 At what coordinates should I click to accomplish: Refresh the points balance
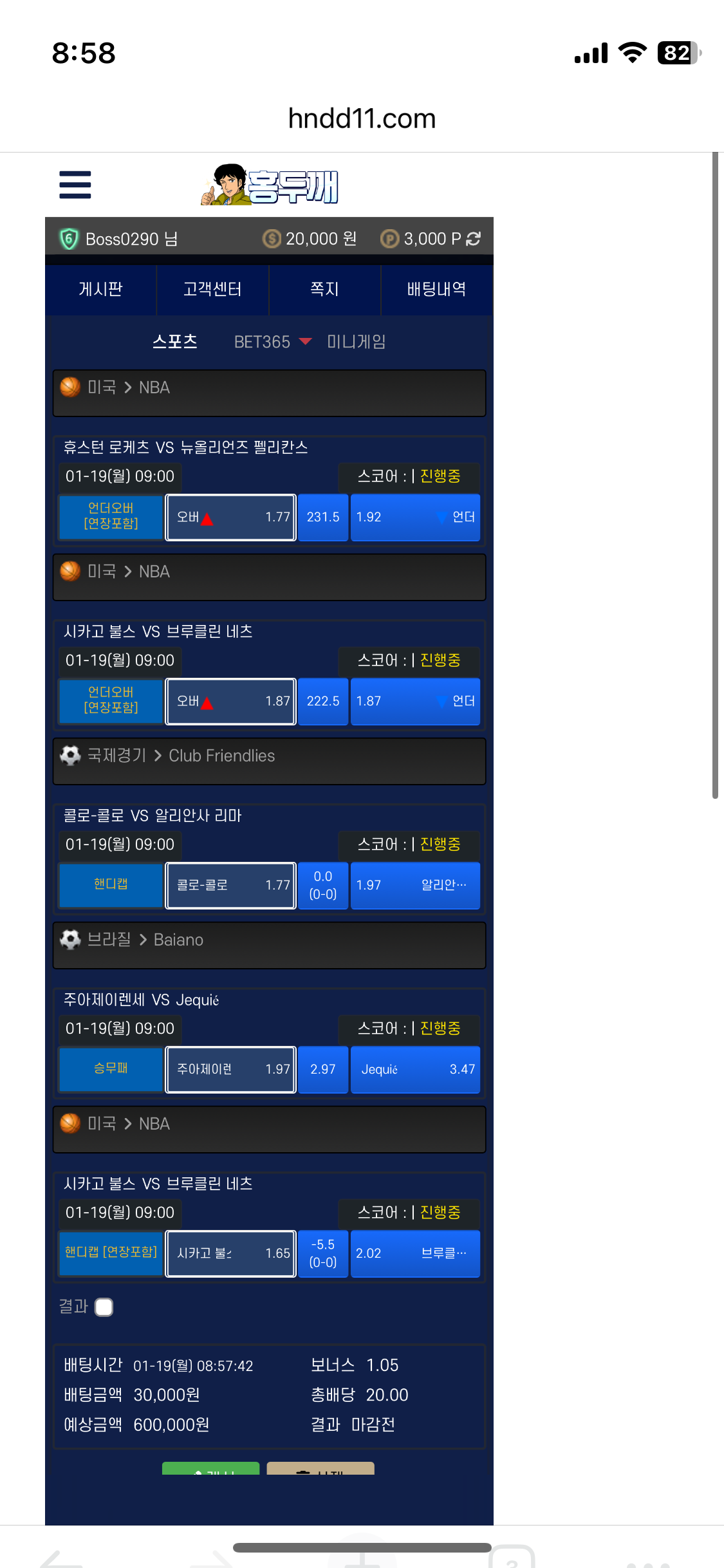(474, 239)
